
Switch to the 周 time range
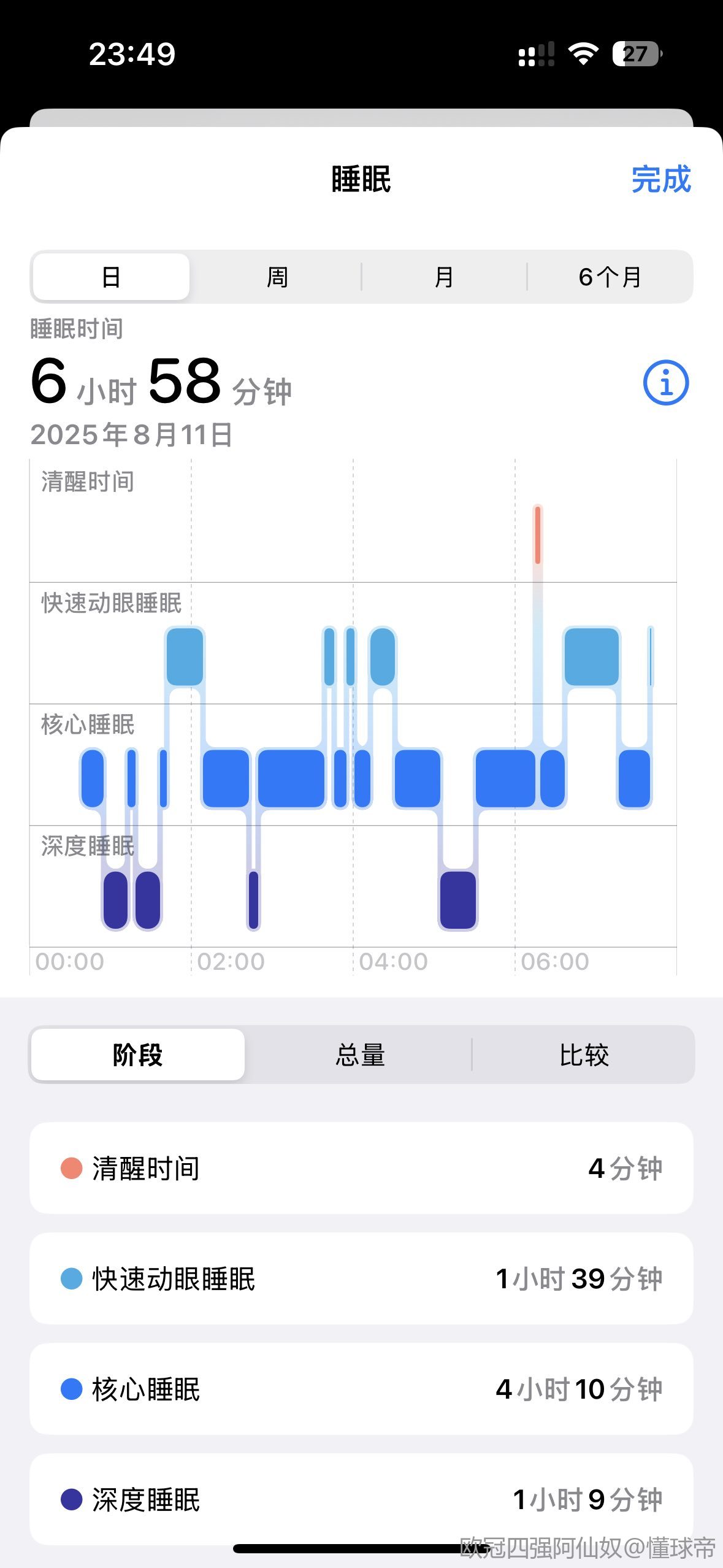point(277,277)
